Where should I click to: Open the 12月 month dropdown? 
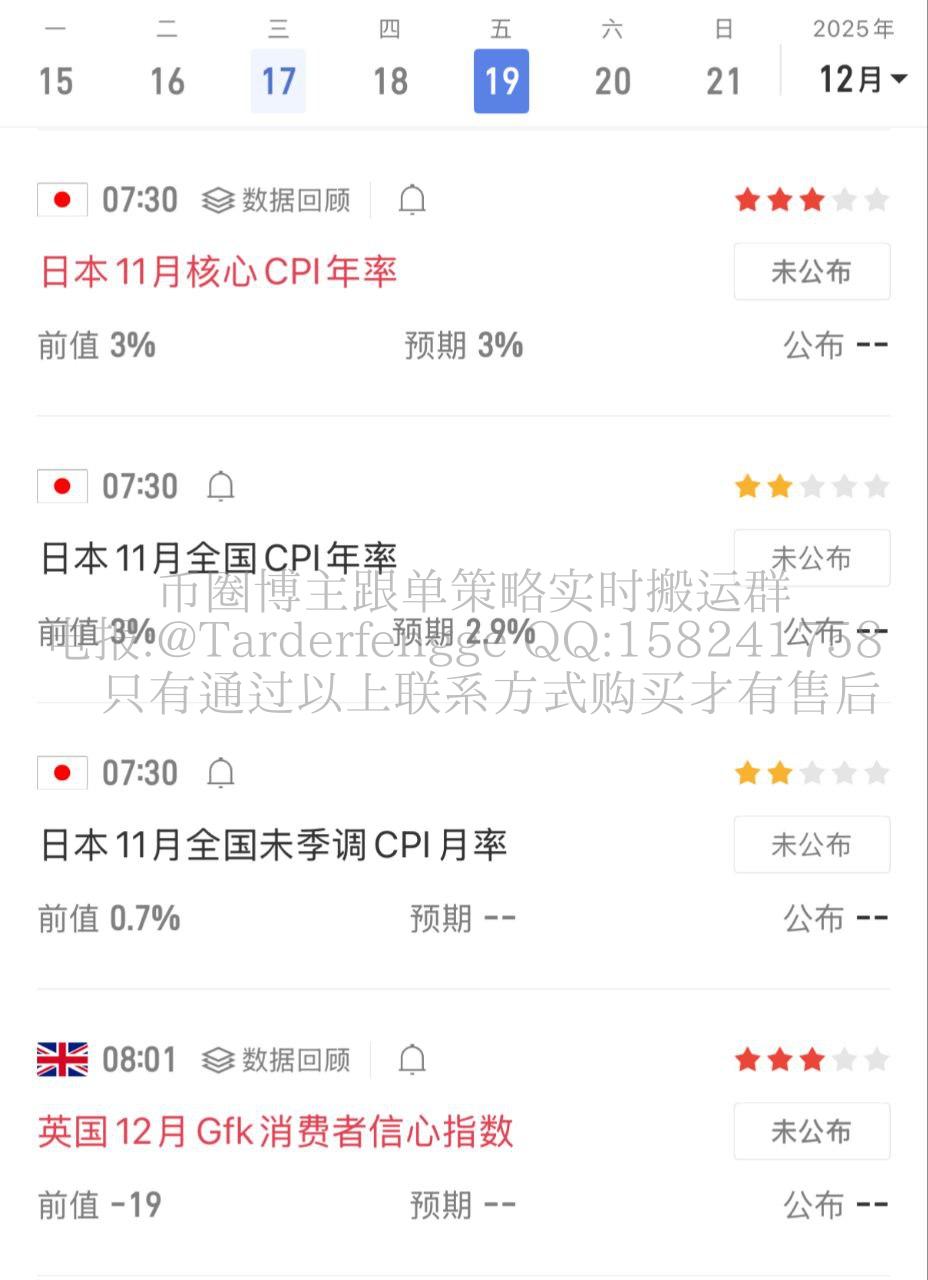pyautogui.click(x=862, y=78)
